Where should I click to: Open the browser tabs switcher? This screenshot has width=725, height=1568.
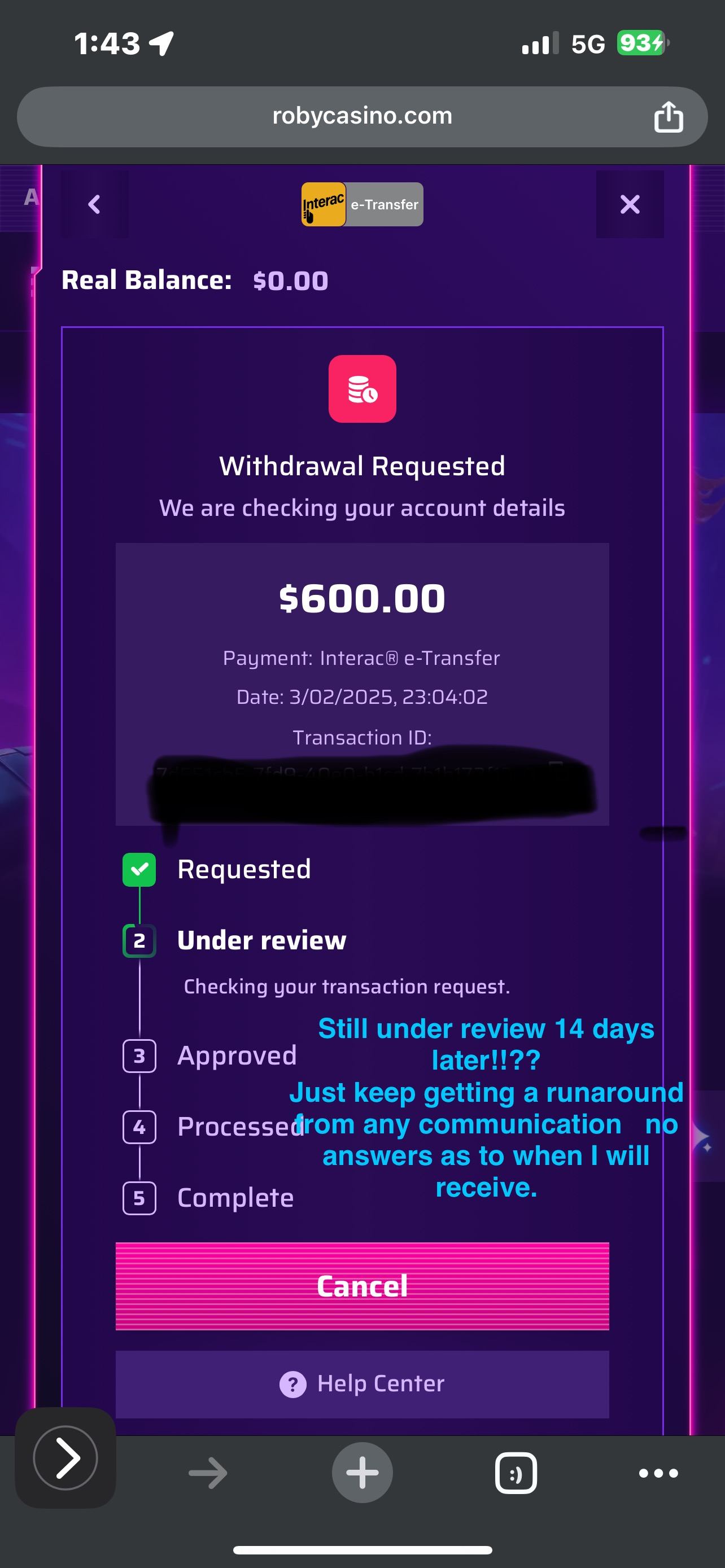(x=516, y=1473)
